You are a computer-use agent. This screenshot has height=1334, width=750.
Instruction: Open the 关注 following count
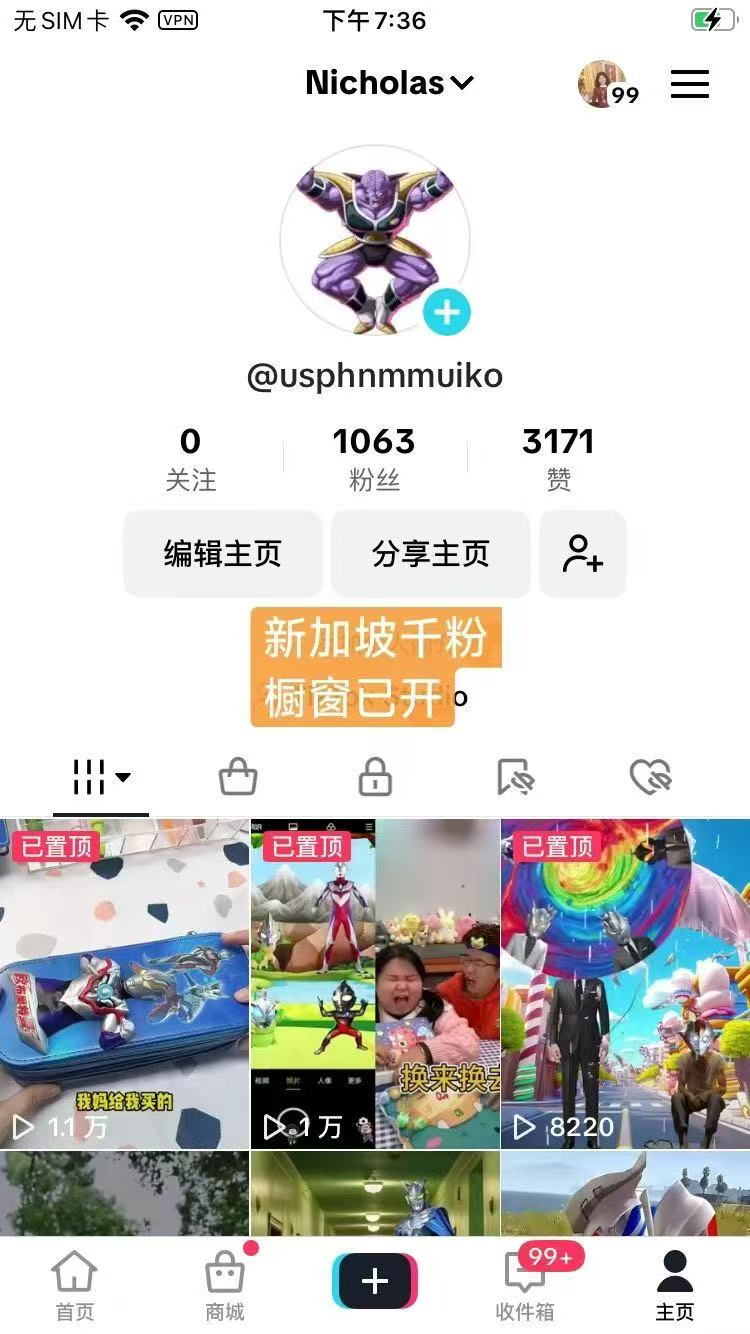(190, 458)
